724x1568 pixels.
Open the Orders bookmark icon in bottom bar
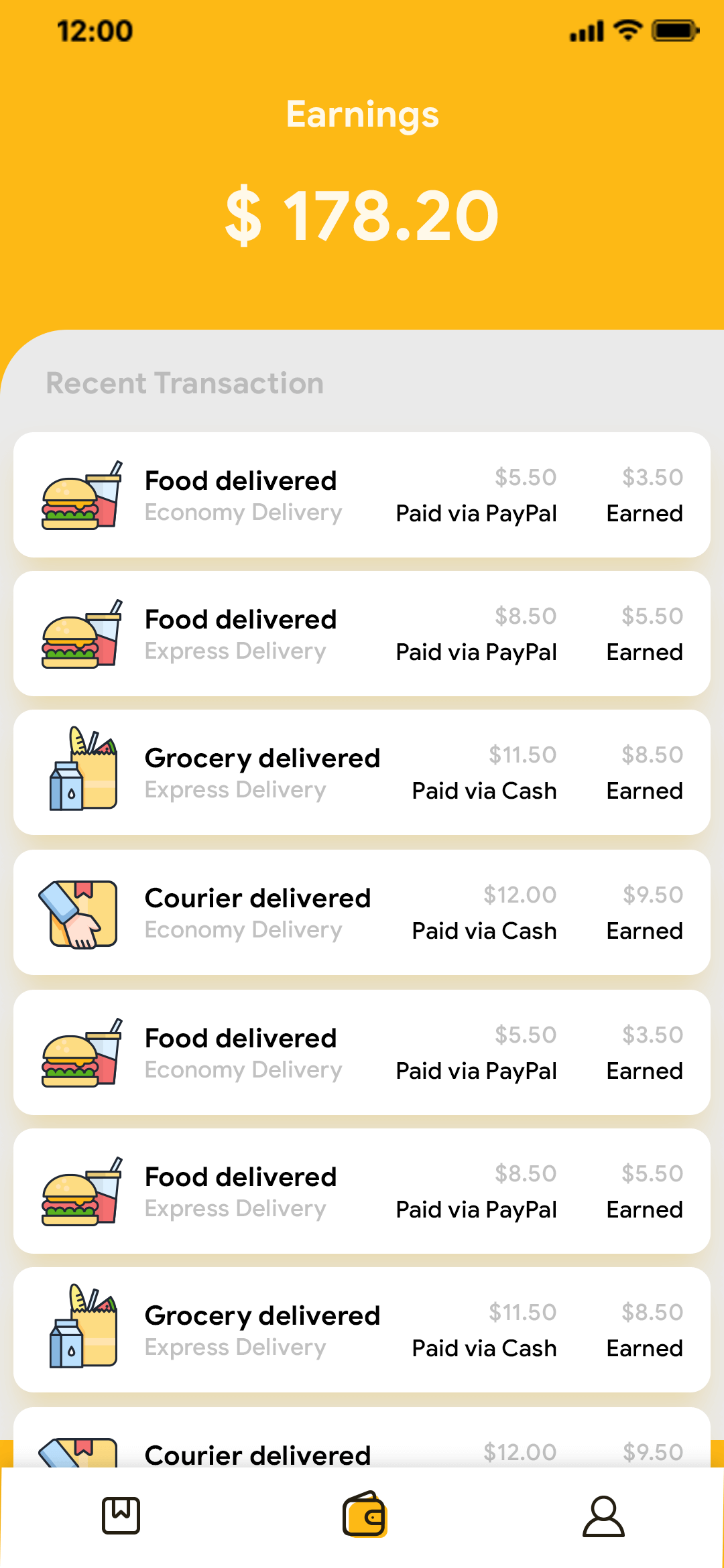tap(121, 1516)
